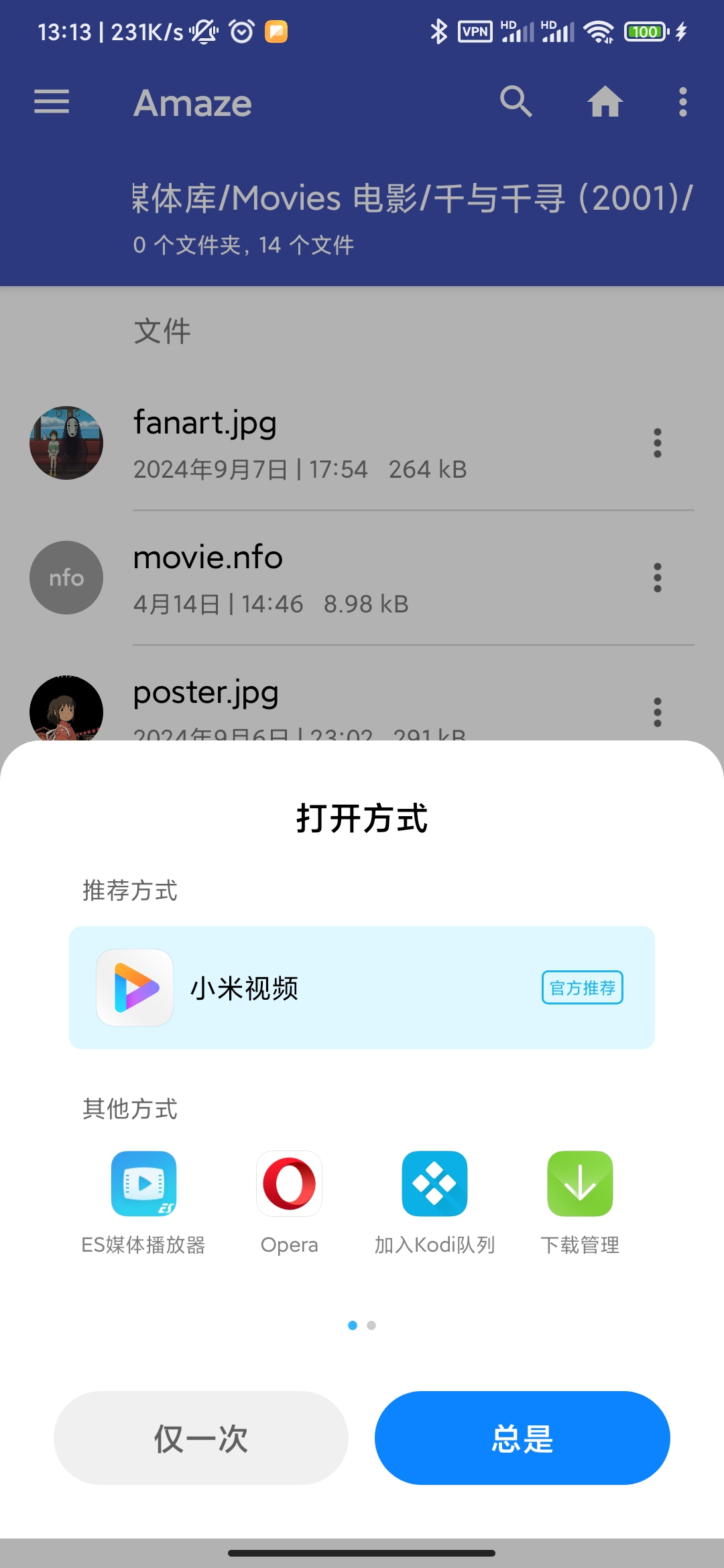The width and height of the screenshot is (724, 1568).
Task: Select 下载管理 as opening app
Action: (x=579, y=1184)
